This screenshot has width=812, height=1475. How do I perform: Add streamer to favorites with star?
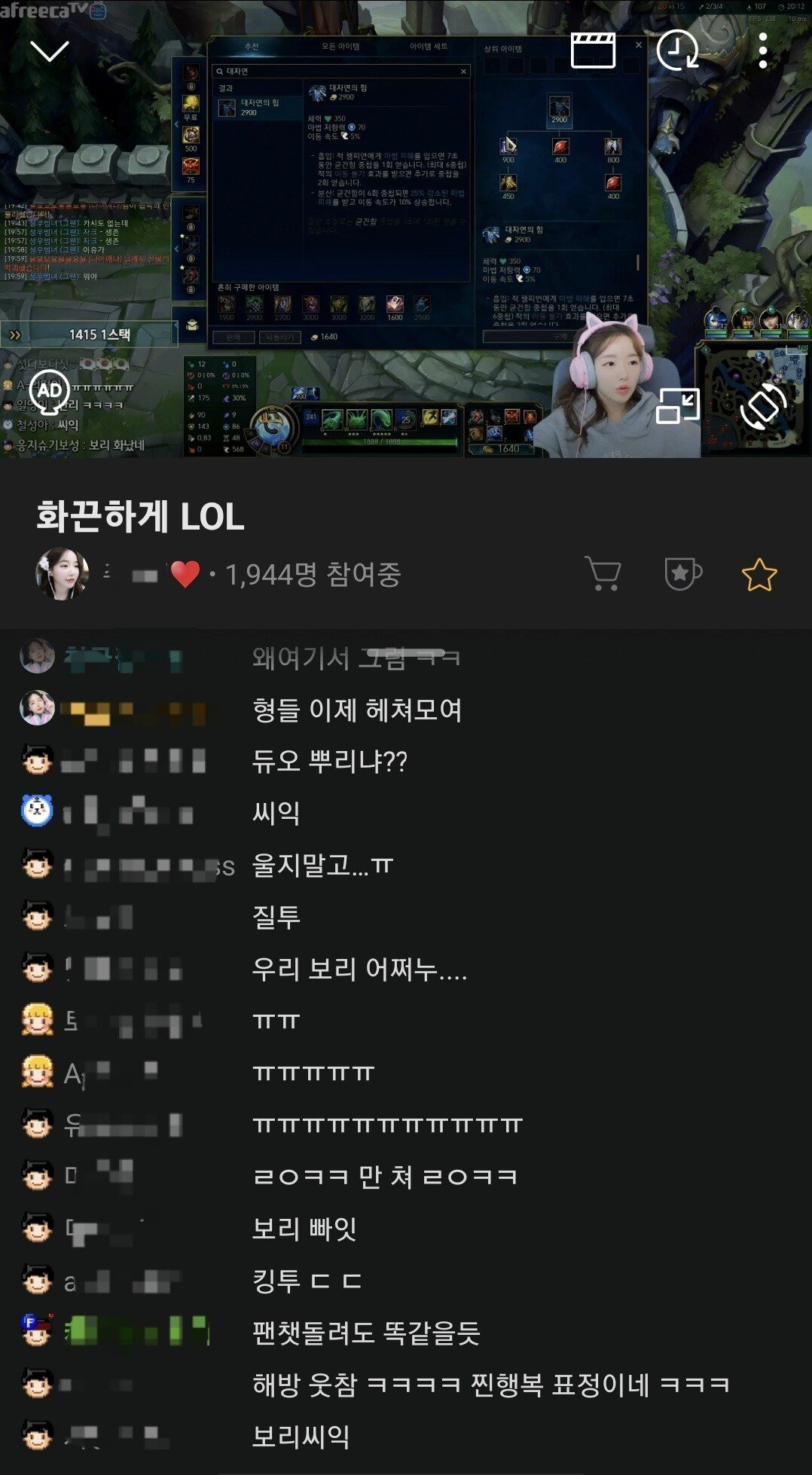pos(759,575)
